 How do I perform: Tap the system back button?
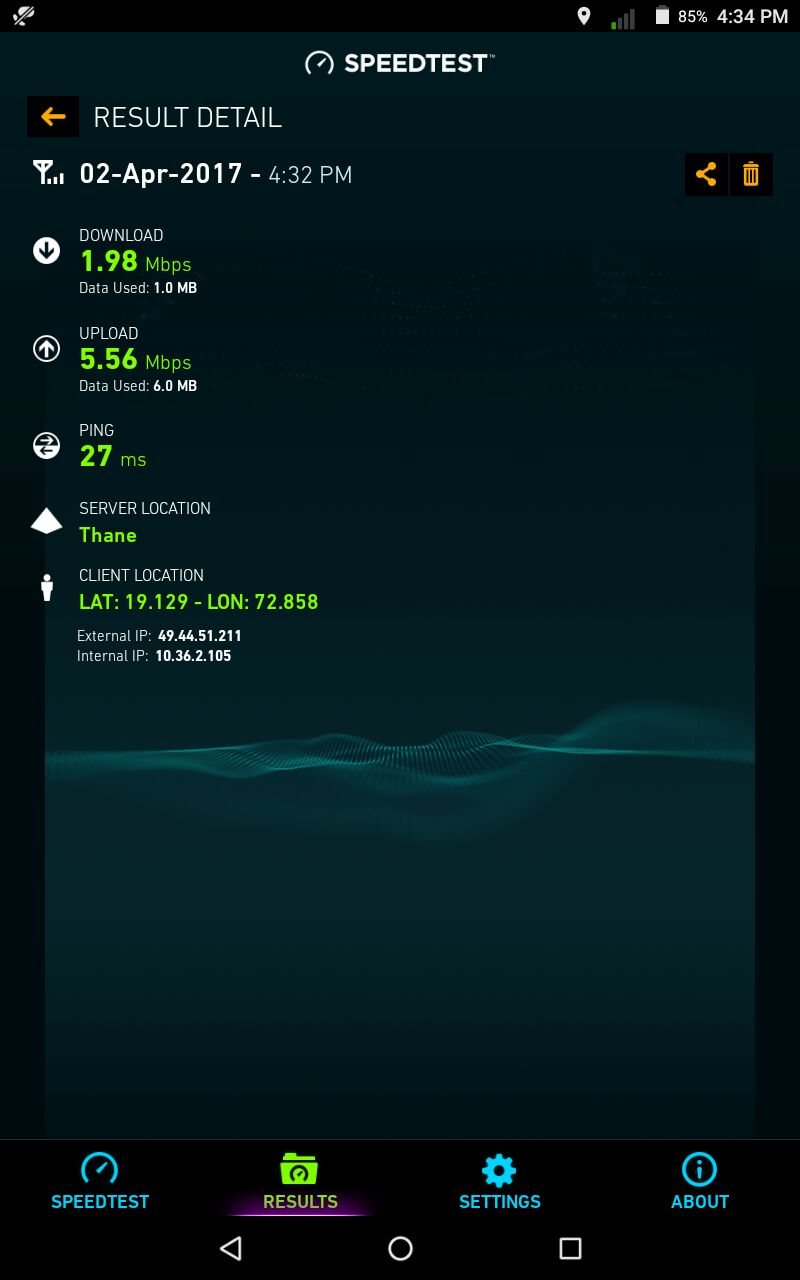(x=231, y=1248)
